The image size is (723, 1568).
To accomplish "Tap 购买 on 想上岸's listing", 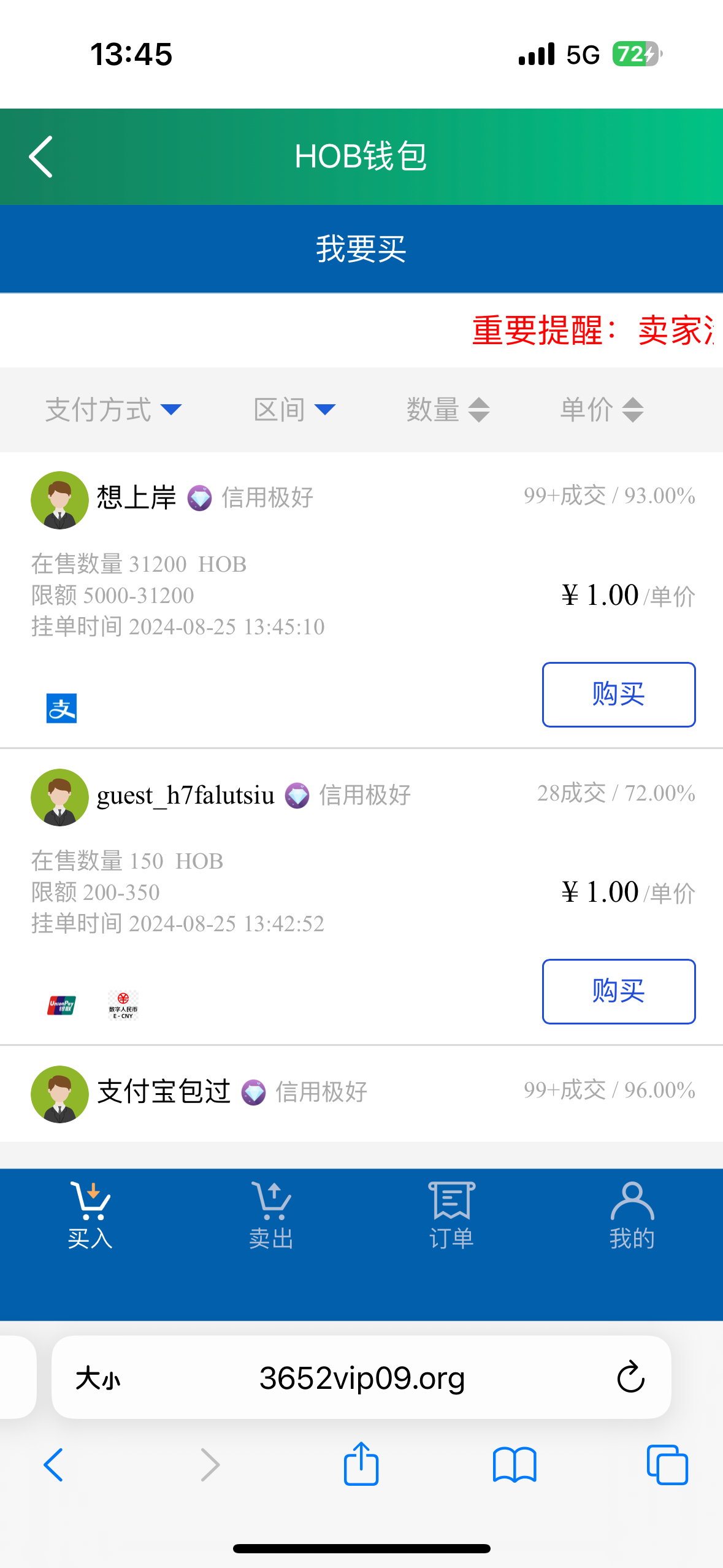I will (x=618, y=694).
